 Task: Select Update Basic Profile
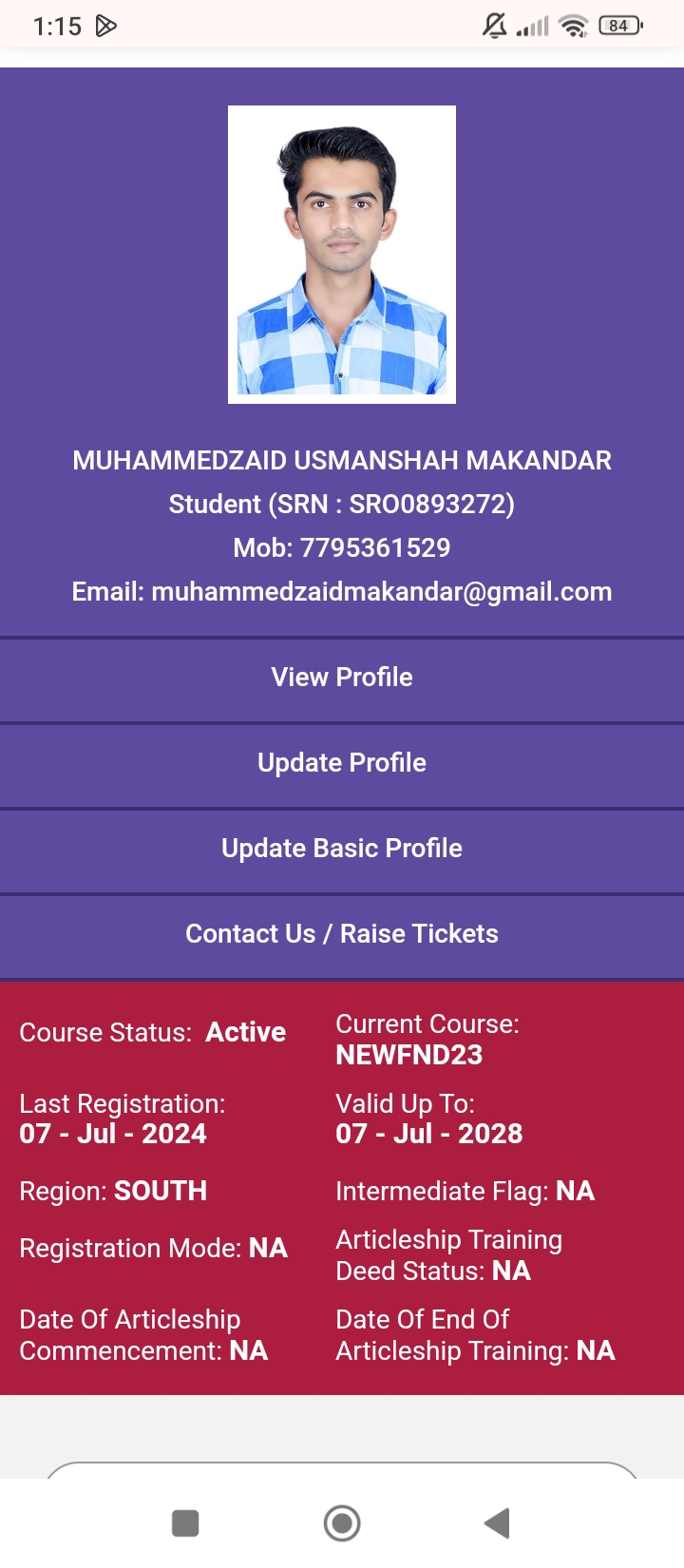[342, 849]
